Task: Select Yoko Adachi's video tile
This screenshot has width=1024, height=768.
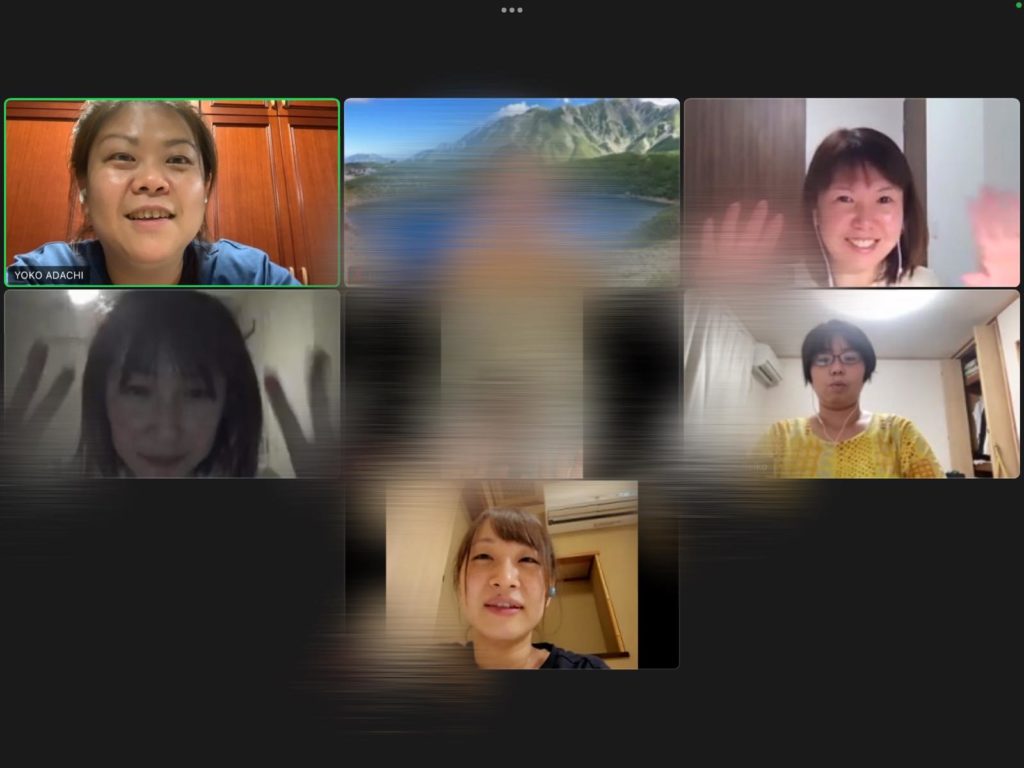Action: (172, 192)
